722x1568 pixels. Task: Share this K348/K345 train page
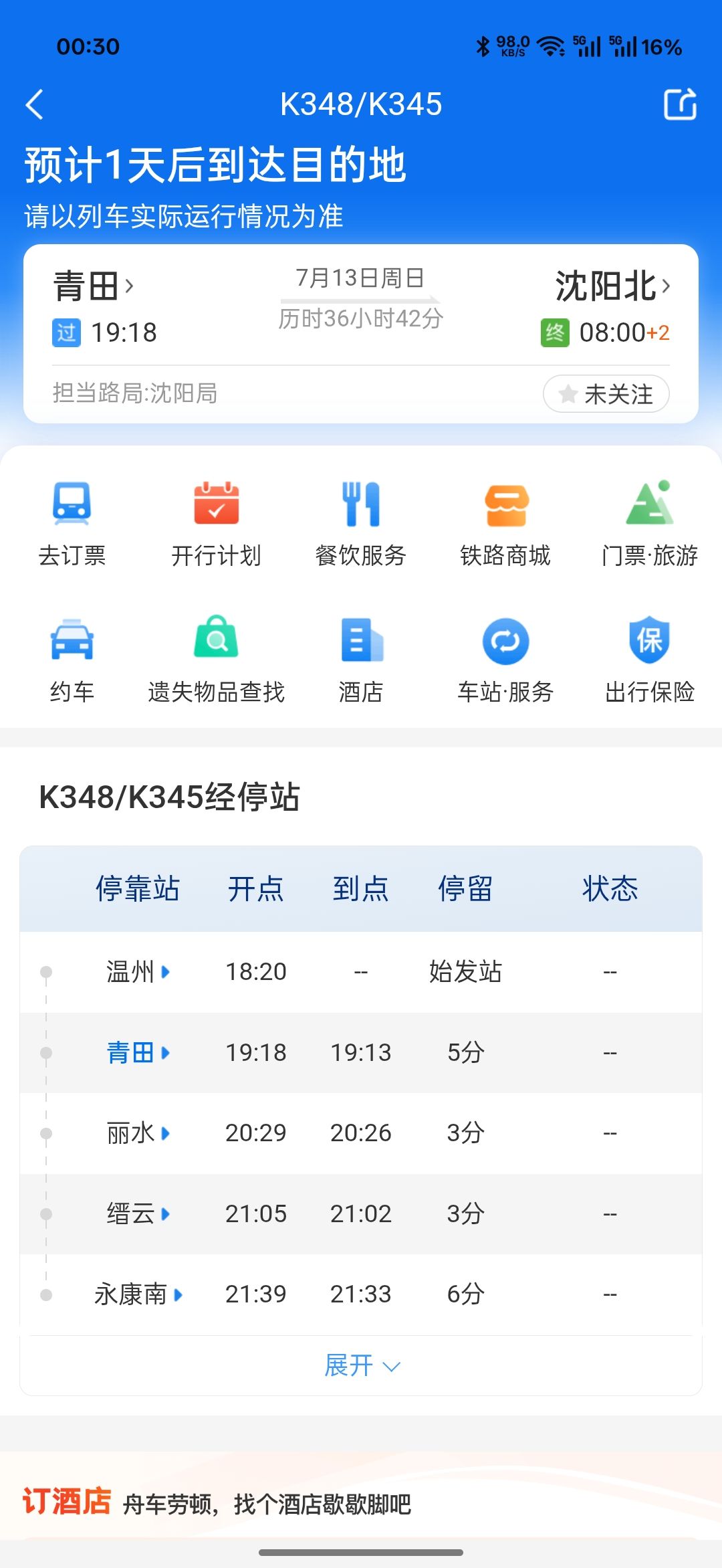click(x=680, y=104)
